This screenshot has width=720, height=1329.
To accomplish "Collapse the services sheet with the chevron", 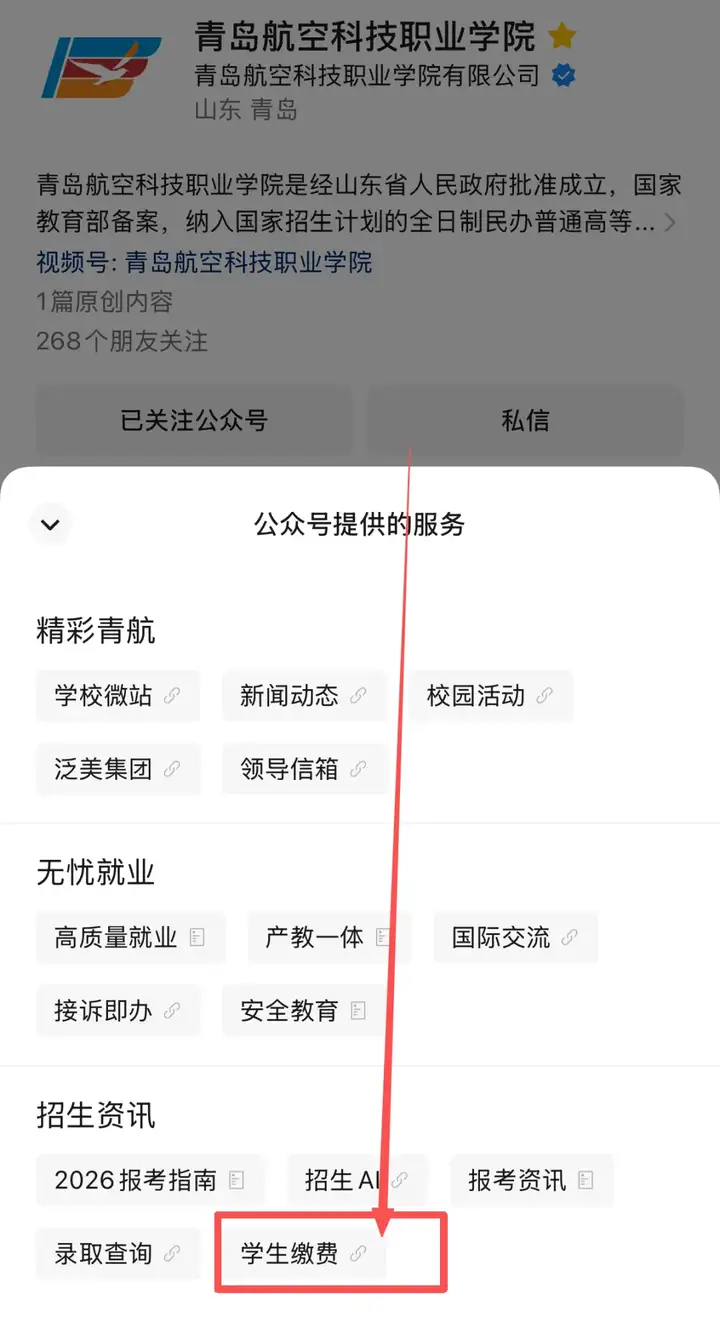I will click(50, 523).
